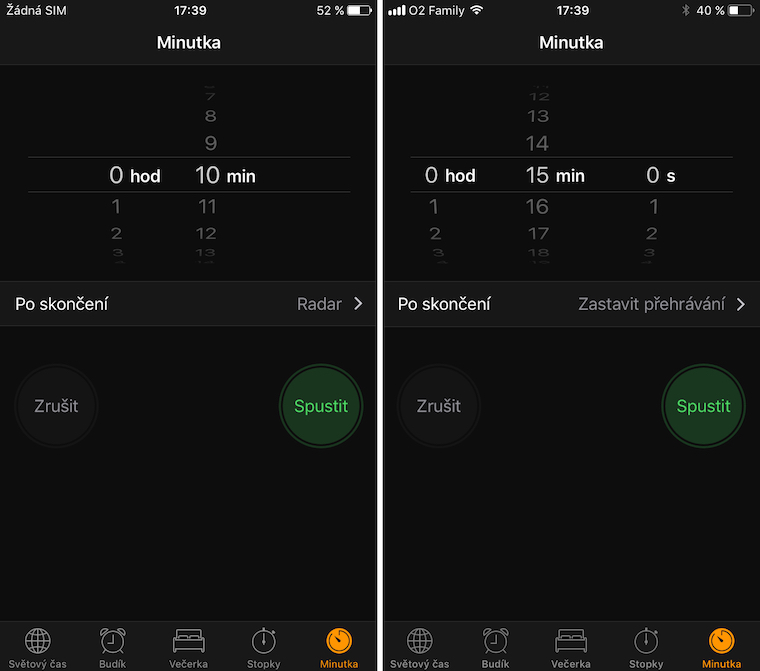
Task: Open Večerka tab on the Radar screen
Action: [189, 647]
